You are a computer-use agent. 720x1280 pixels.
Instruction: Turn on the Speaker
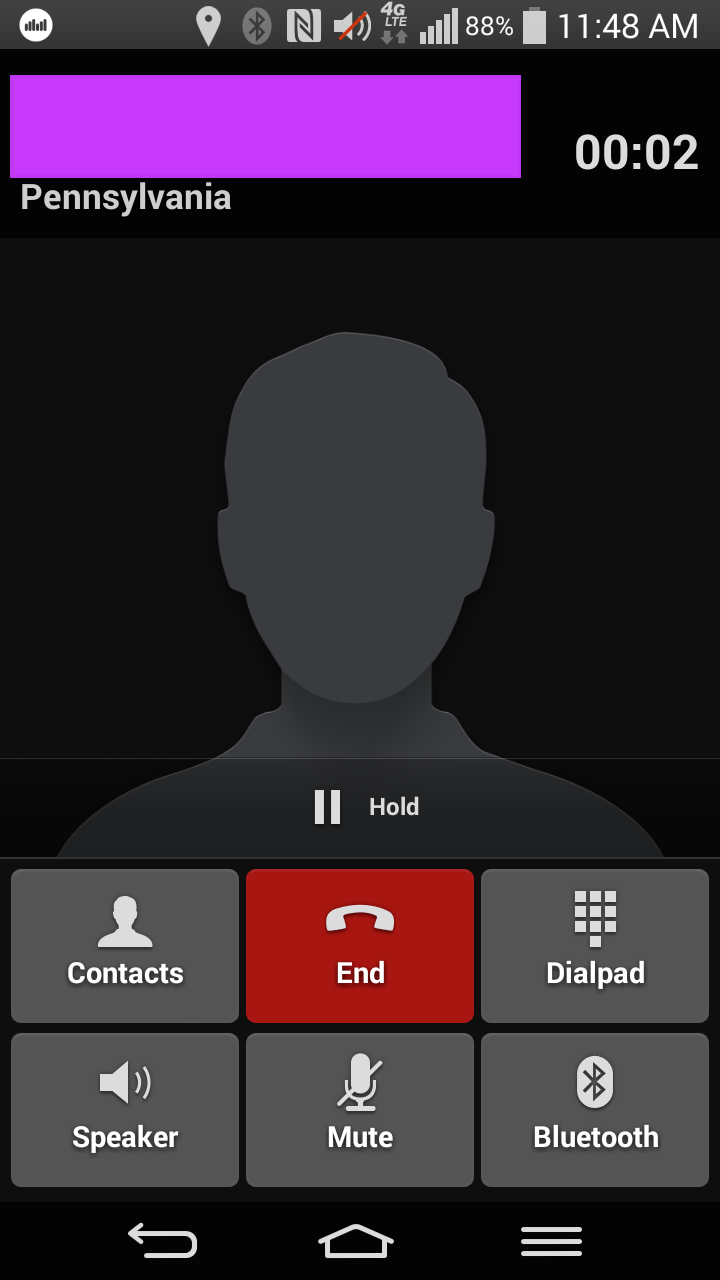coord(125,1110)
